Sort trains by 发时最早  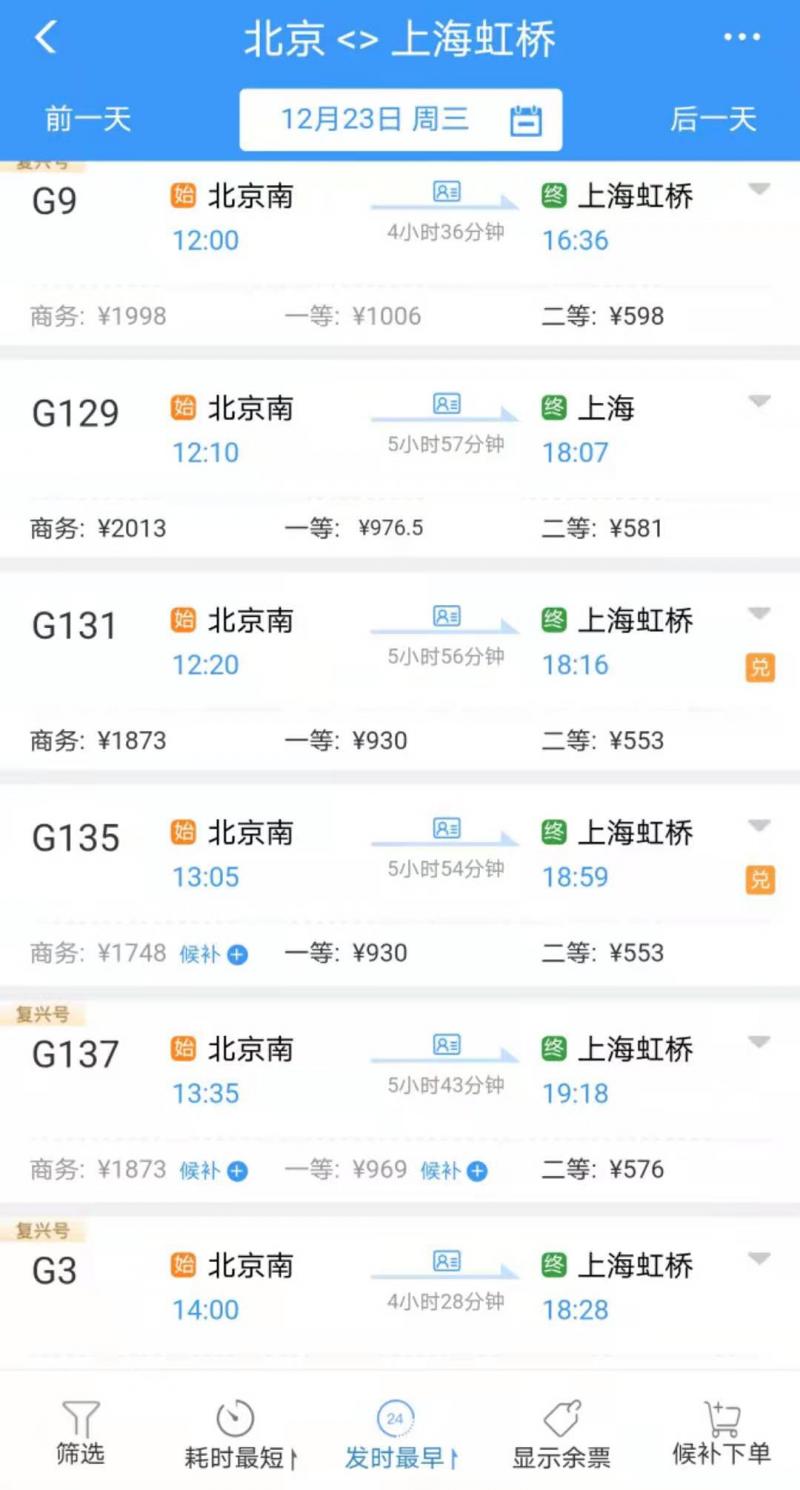pos(398,1435)
